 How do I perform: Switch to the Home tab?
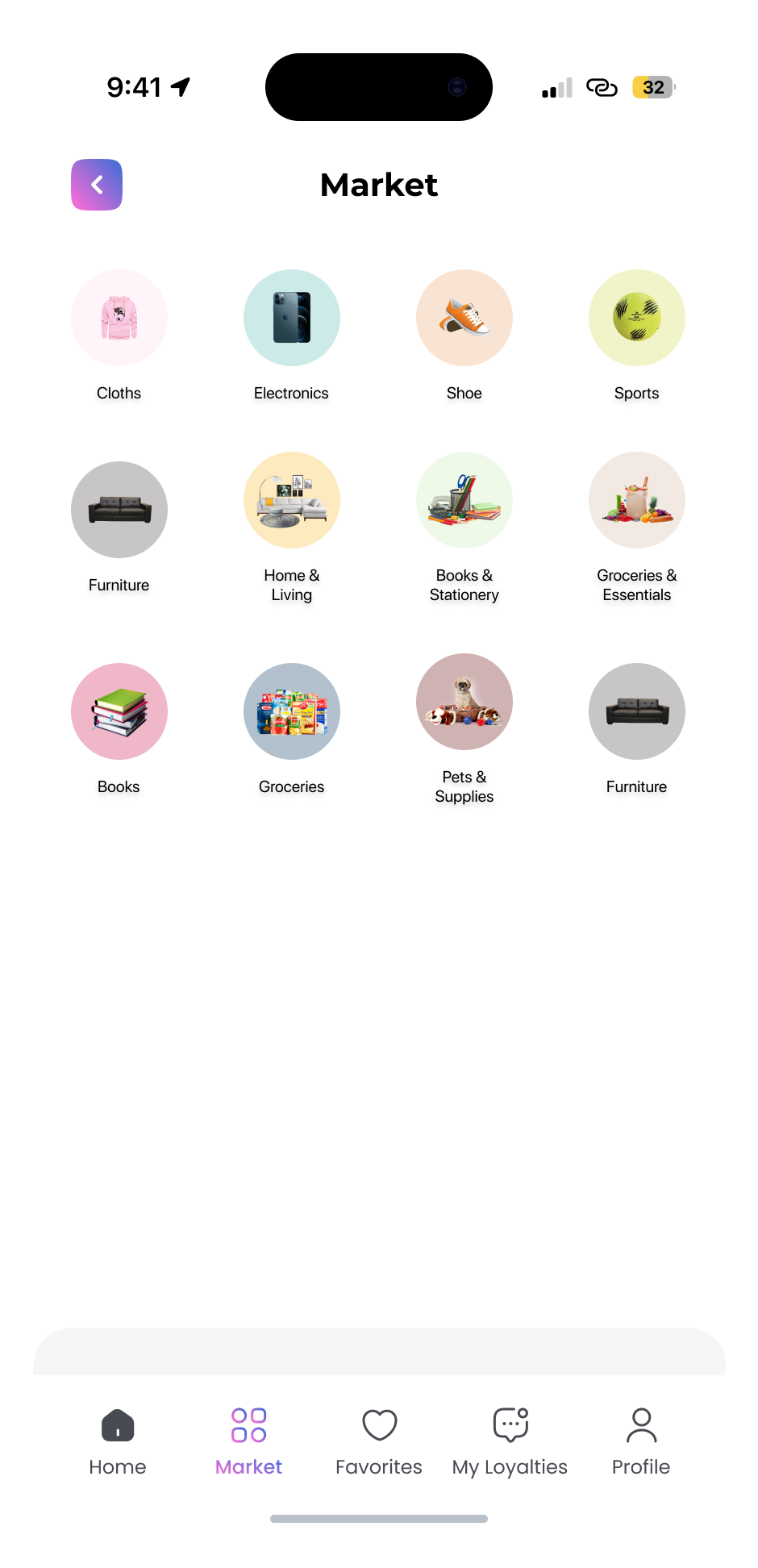[x=118, y=1441]
